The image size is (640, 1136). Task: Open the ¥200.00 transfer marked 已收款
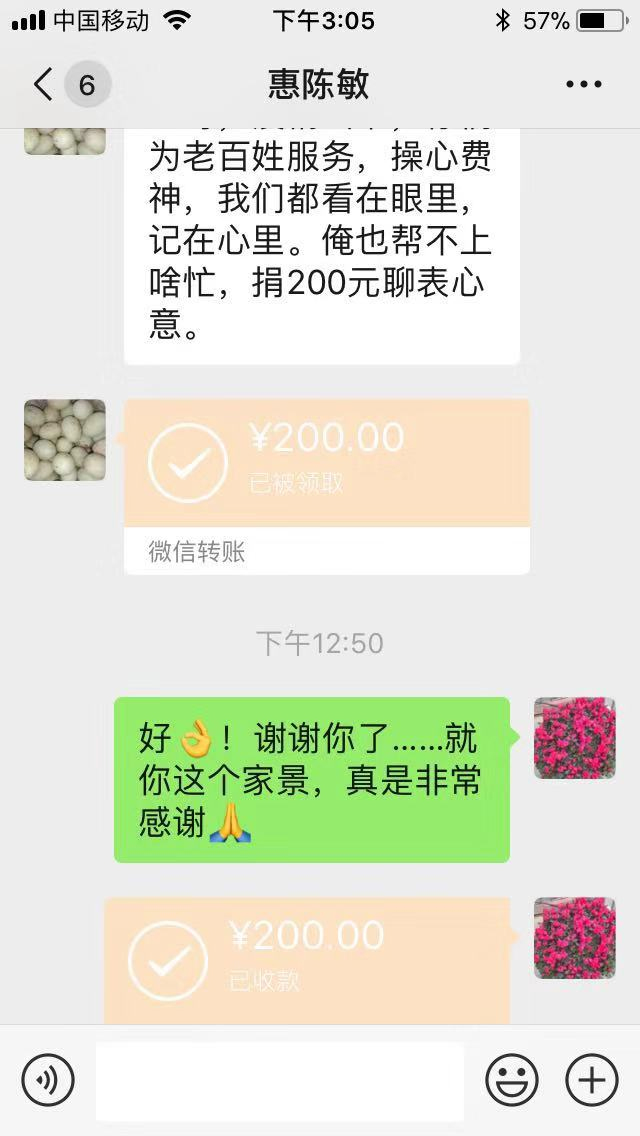[x=306, y=958]
